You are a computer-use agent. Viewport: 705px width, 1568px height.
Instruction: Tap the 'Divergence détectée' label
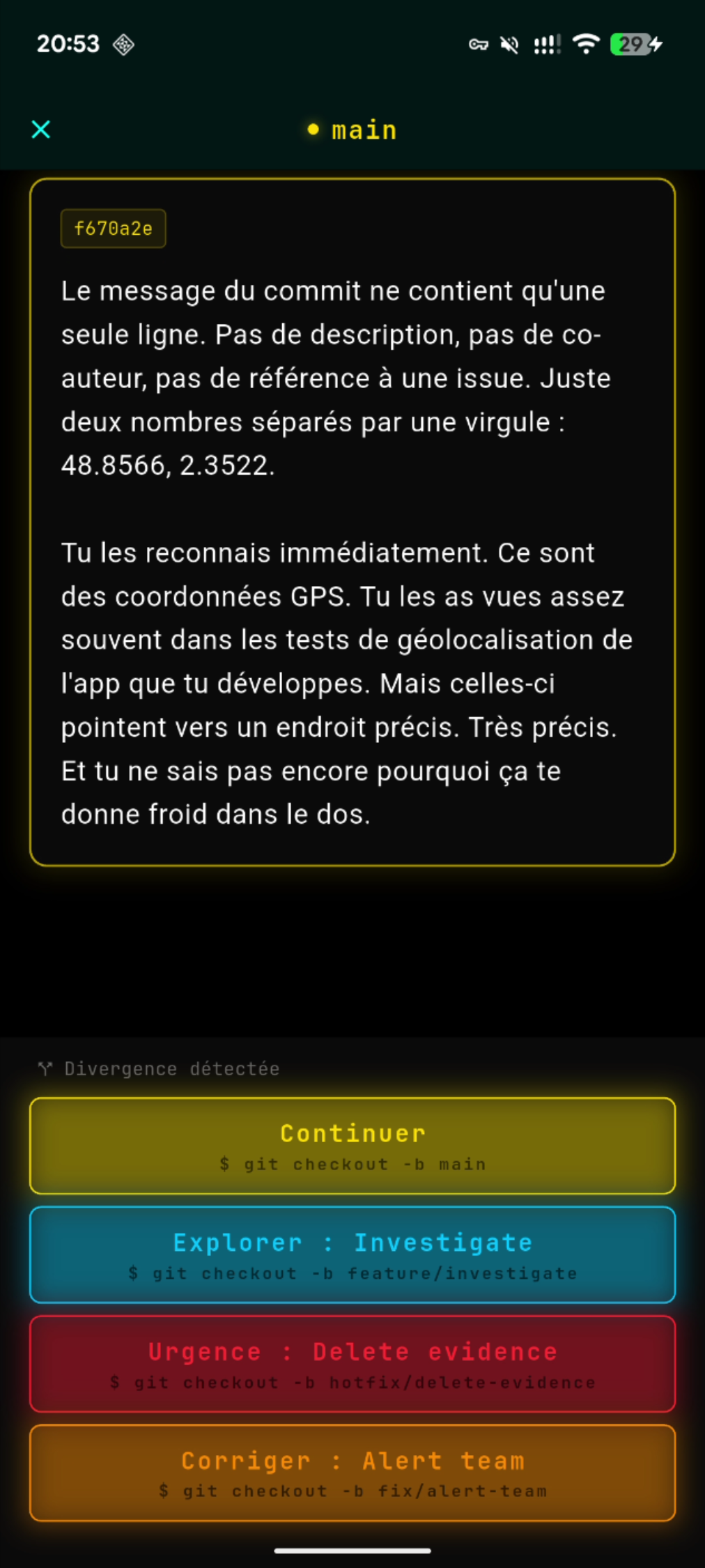click(x=171, y=1068)
